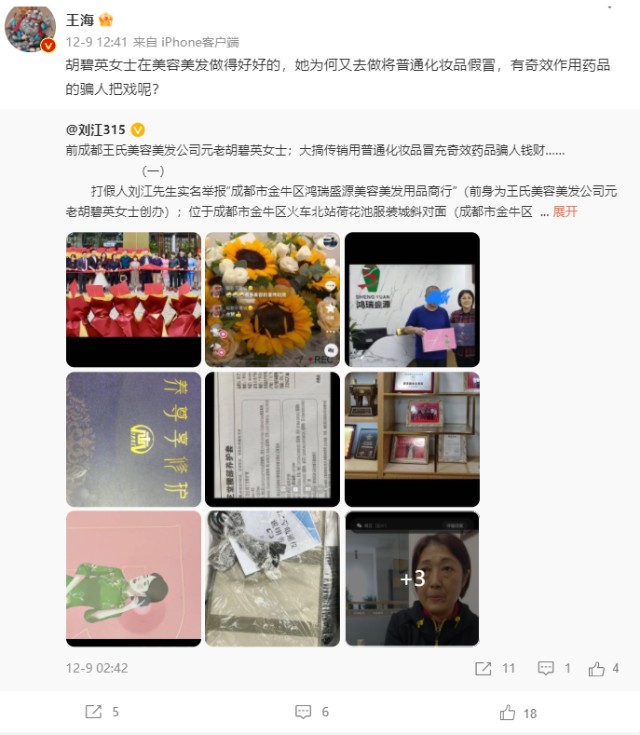Viewport: 640px width, 735px height.
Task: Repost the quoted post with 11 reposts
Action: [x=495, y=668]
